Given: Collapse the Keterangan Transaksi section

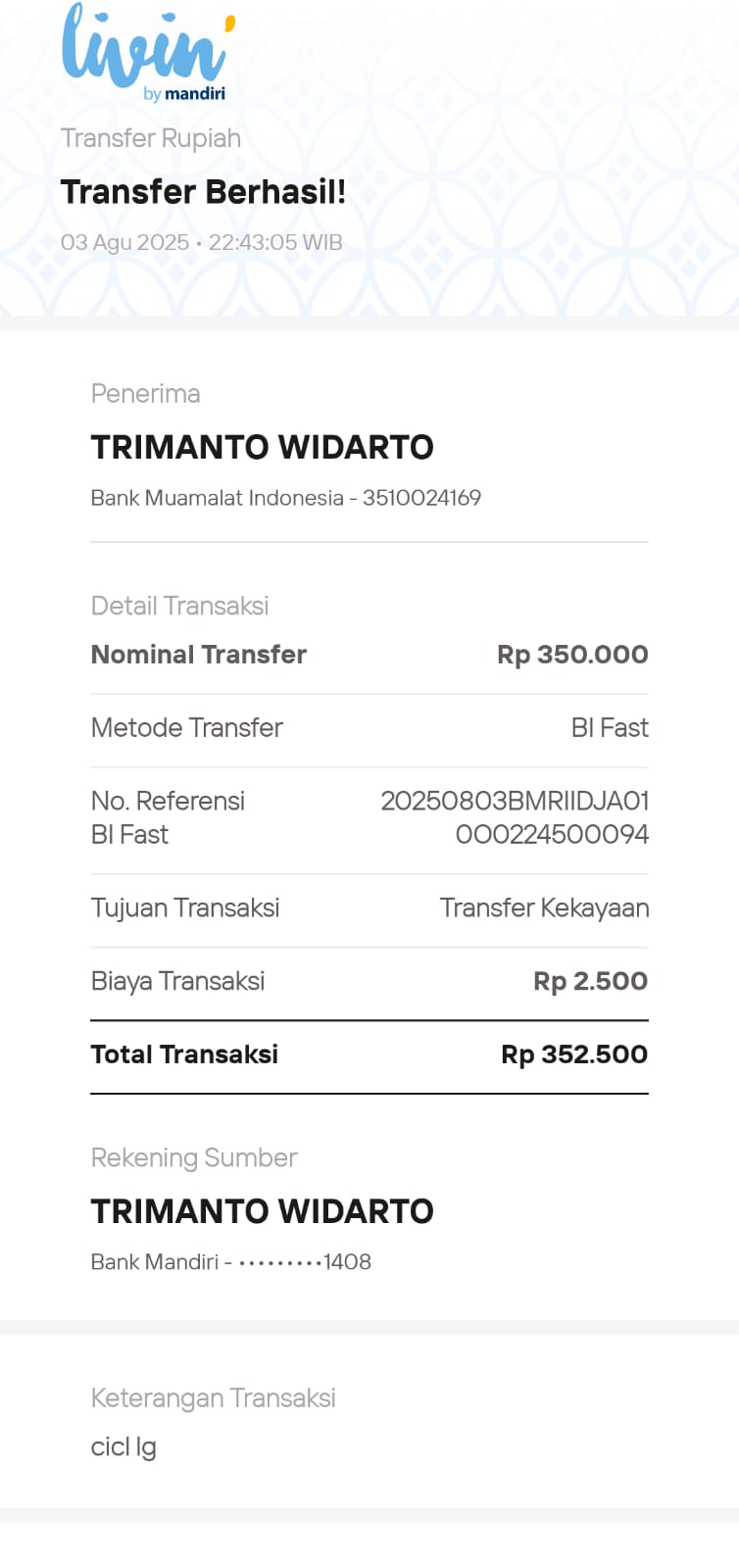Looking at the screenshot, I should [x=213, y=1397].
